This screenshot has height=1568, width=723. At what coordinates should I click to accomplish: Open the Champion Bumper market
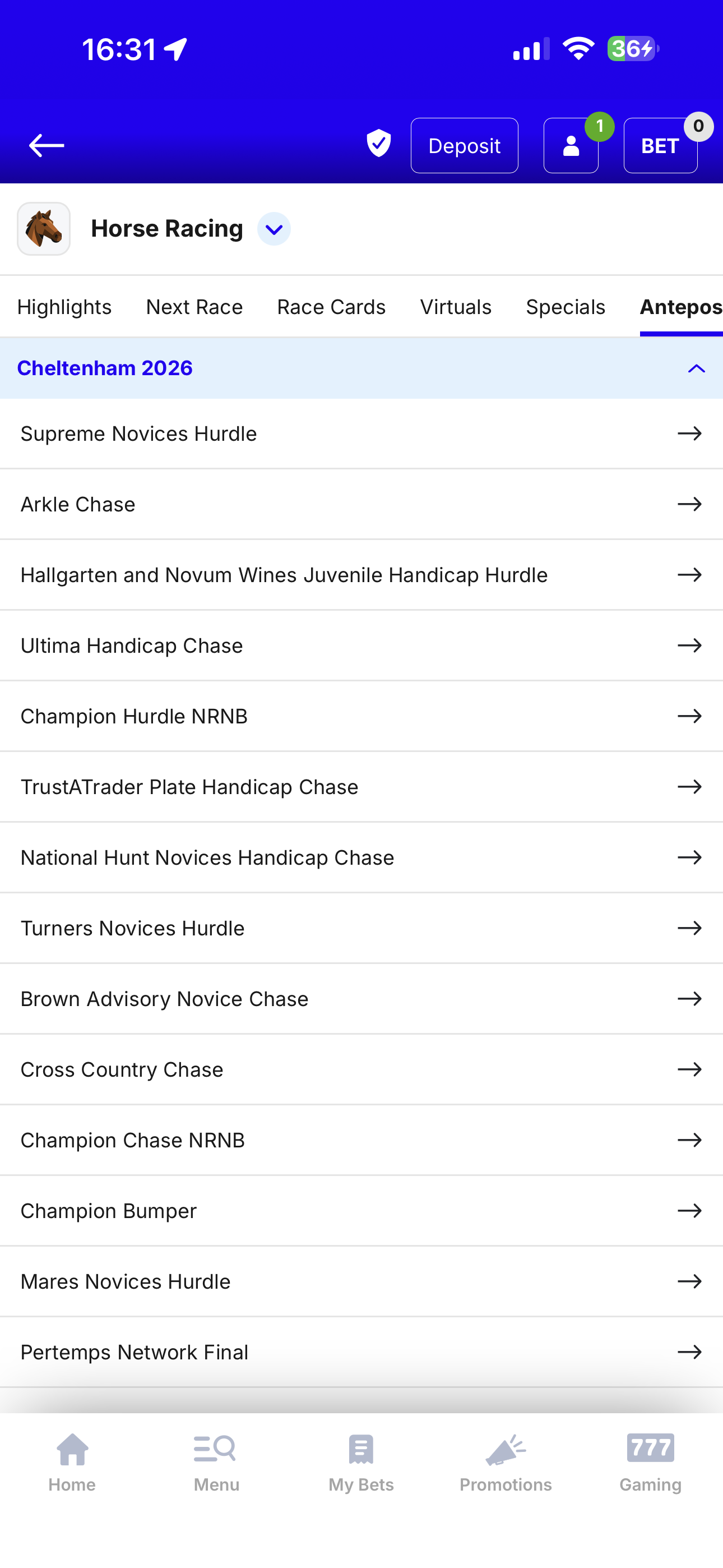pos(361,1211)
